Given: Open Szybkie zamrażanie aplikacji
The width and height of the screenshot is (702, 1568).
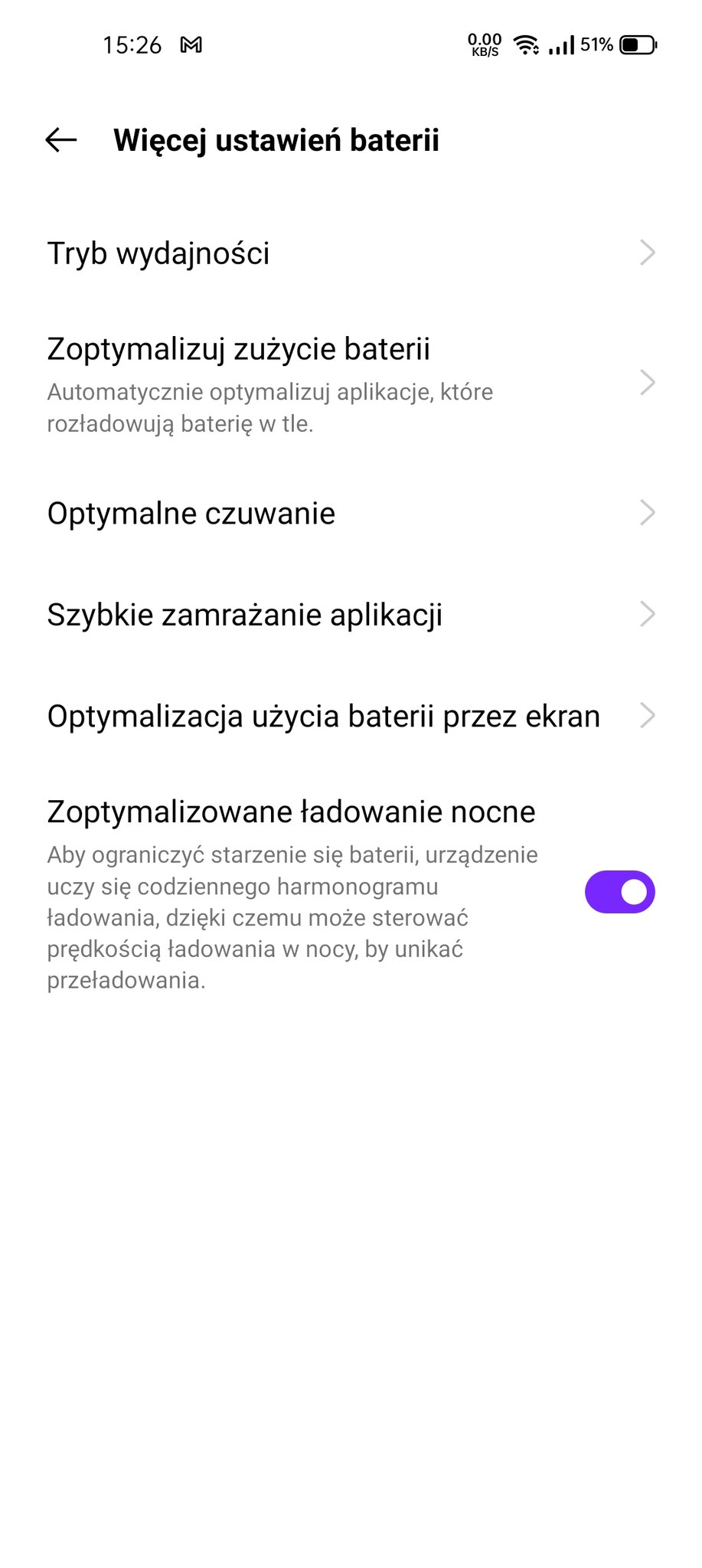Looking at the screenshot, I should 351,615.
